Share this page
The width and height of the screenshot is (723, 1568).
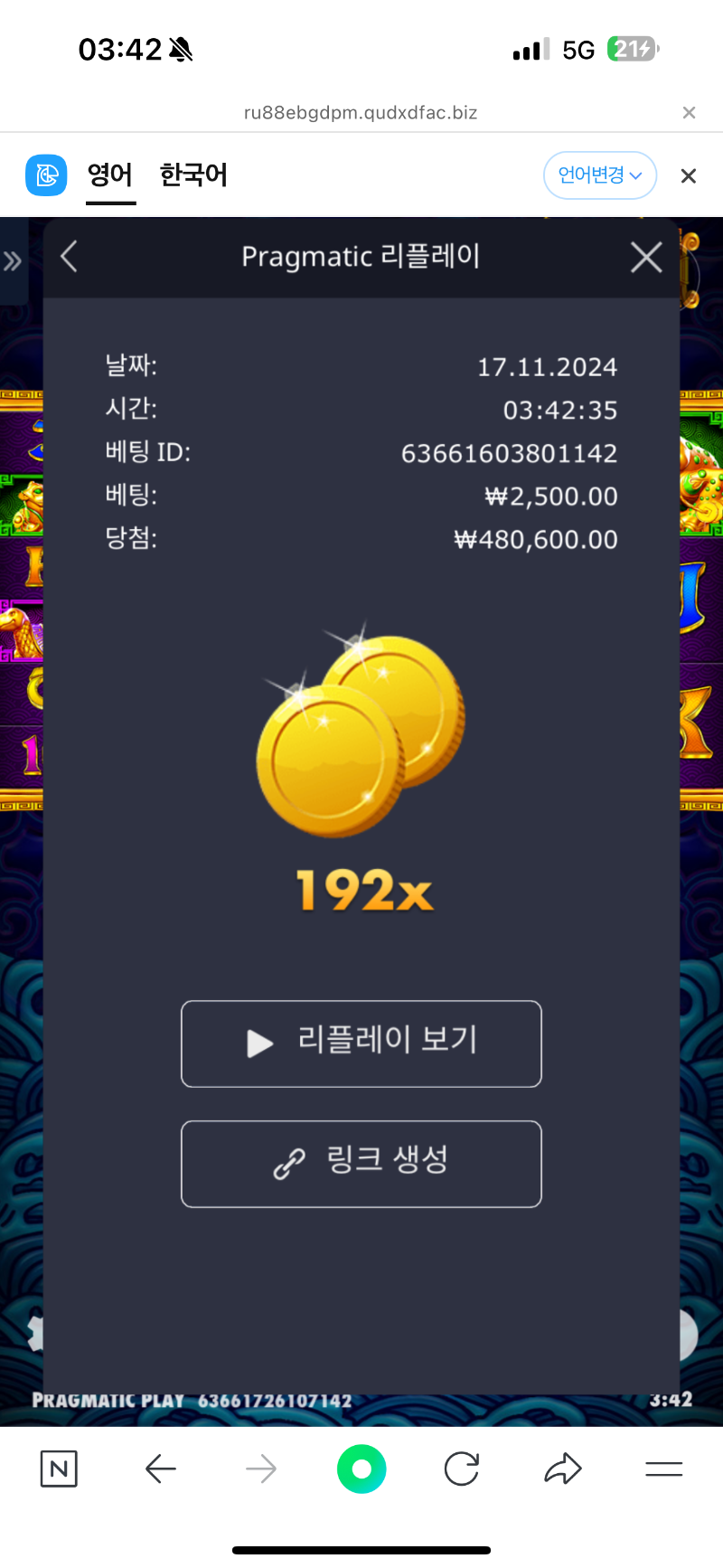[562, 1469]
